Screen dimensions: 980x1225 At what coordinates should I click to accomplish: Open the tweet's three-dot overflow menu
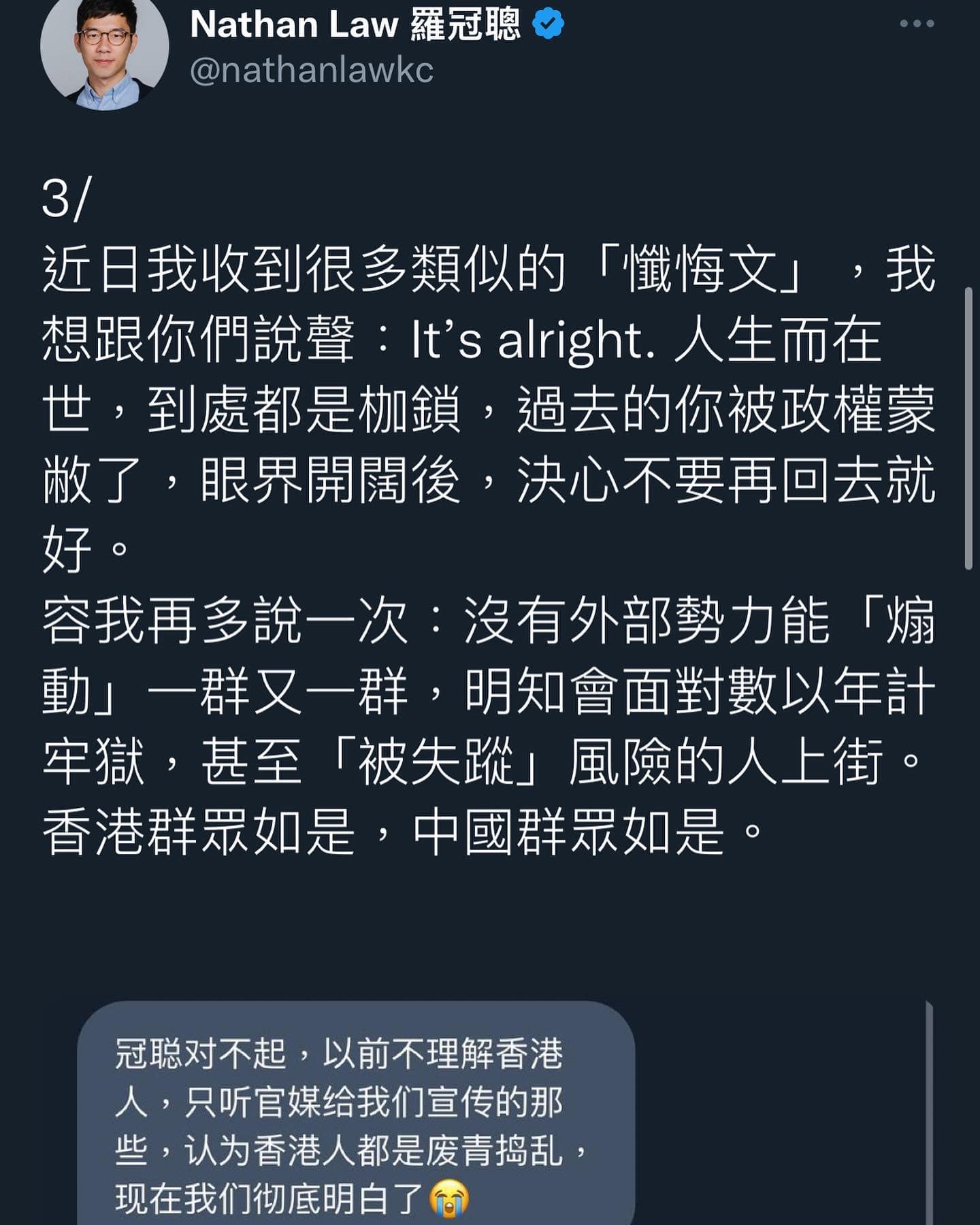(x=916, y=24)
